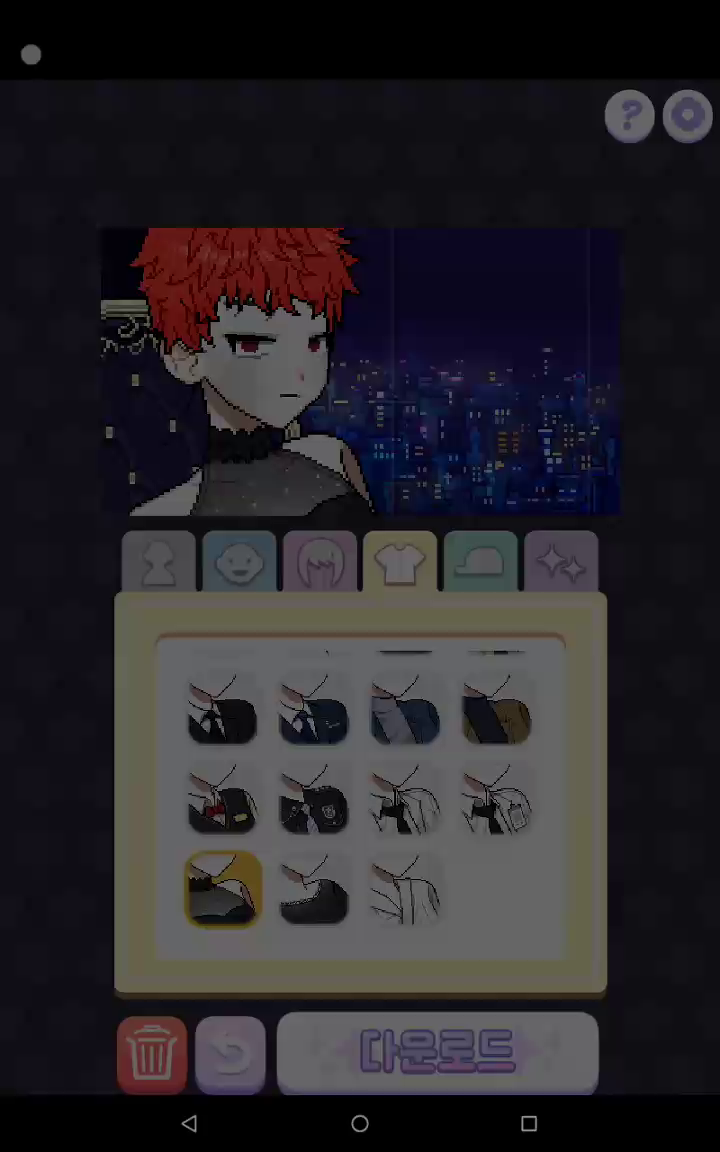720x1152 pixels.
Task: Pick the blue jacket outfit
Action: coord(405,708)
